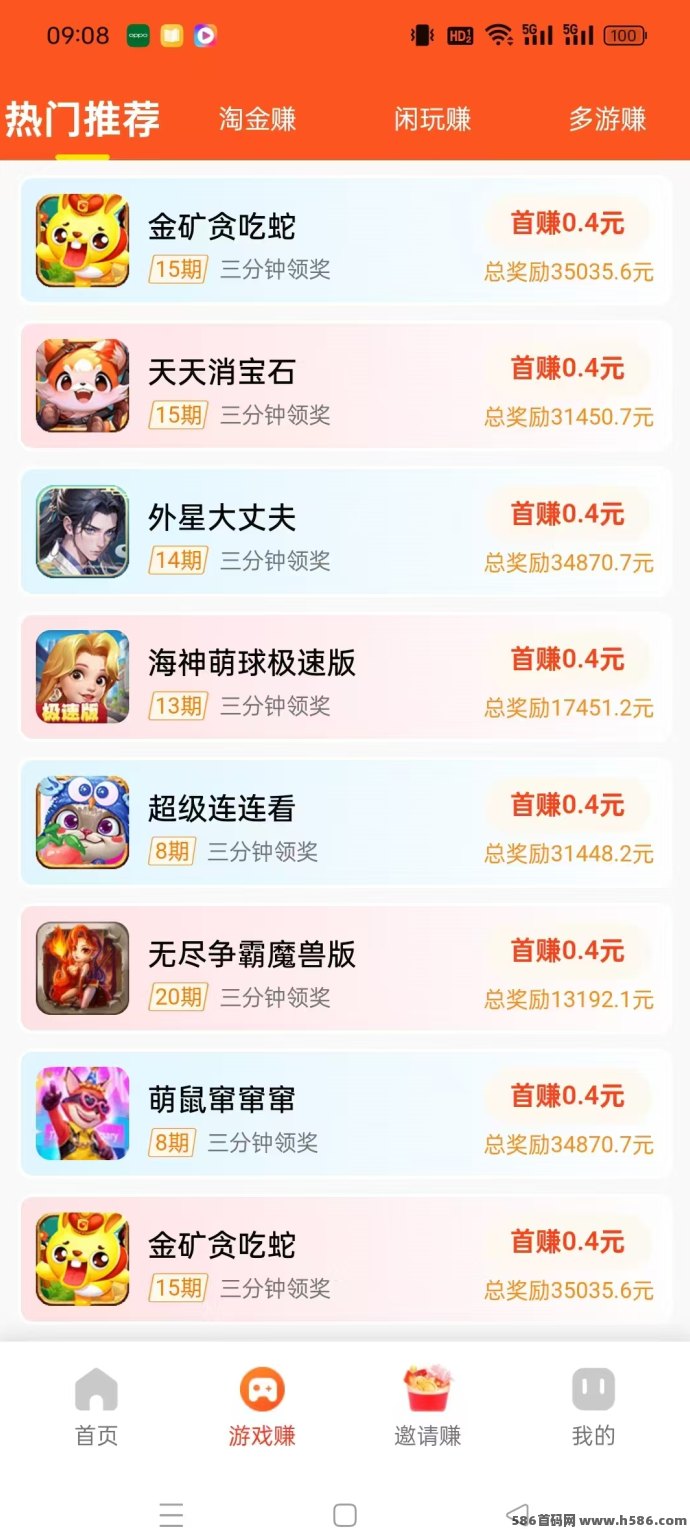The width and height of the screenshot is (690, 1534).
Task: Open the 外星大丈夫 game card
Action: pyautogui.click(x=346, y=531)
